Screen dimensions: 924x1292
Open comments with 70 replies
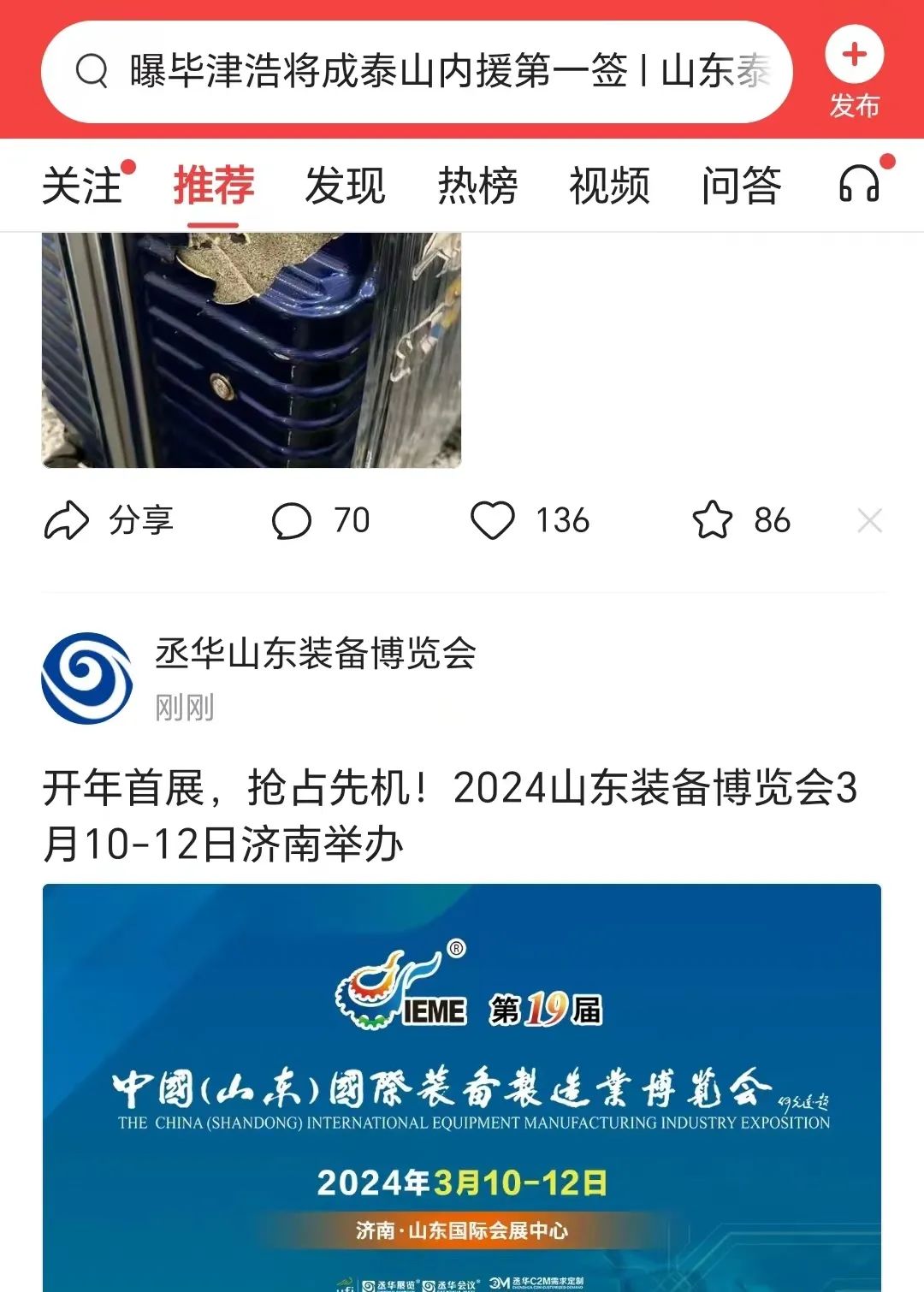pyautogui.click(x=321, y=520)
